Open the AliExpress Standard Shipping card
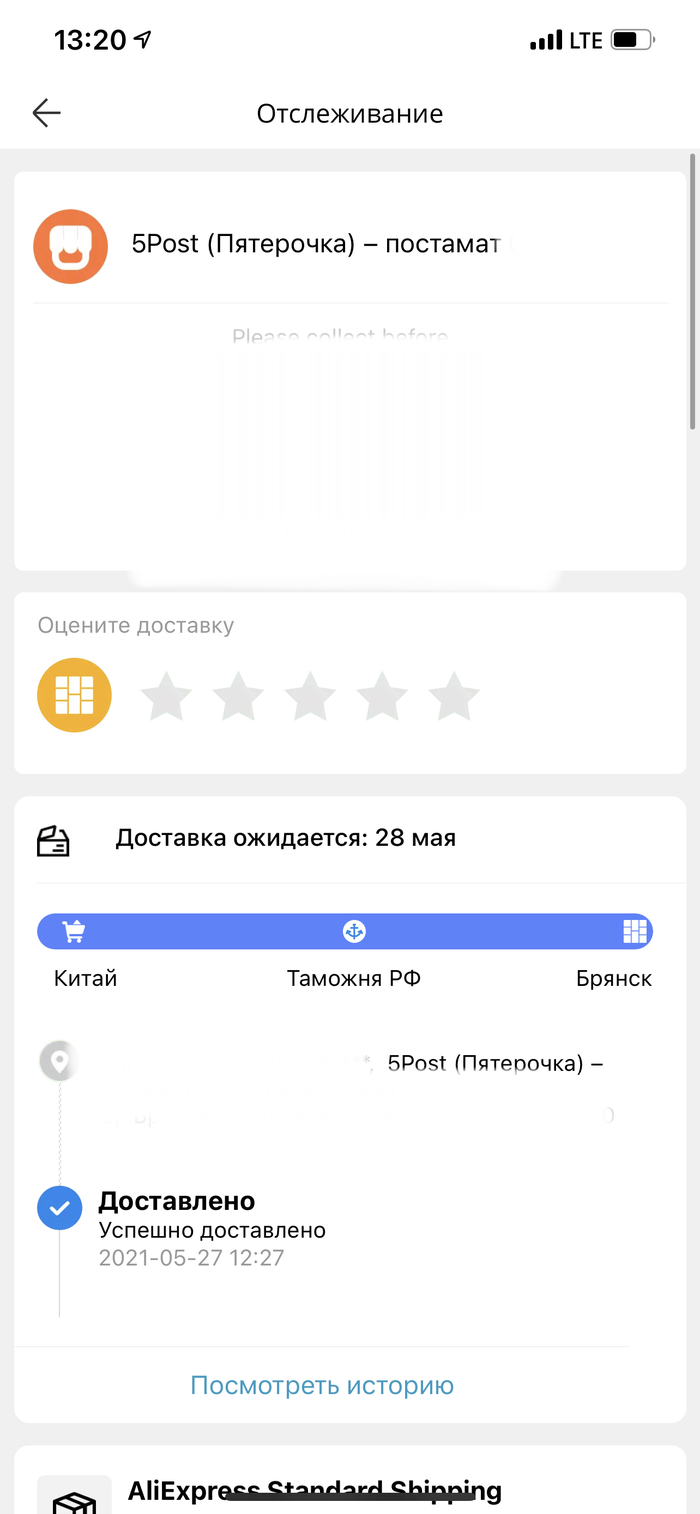Screen dimensions: 700x1514 point(314,1491)
